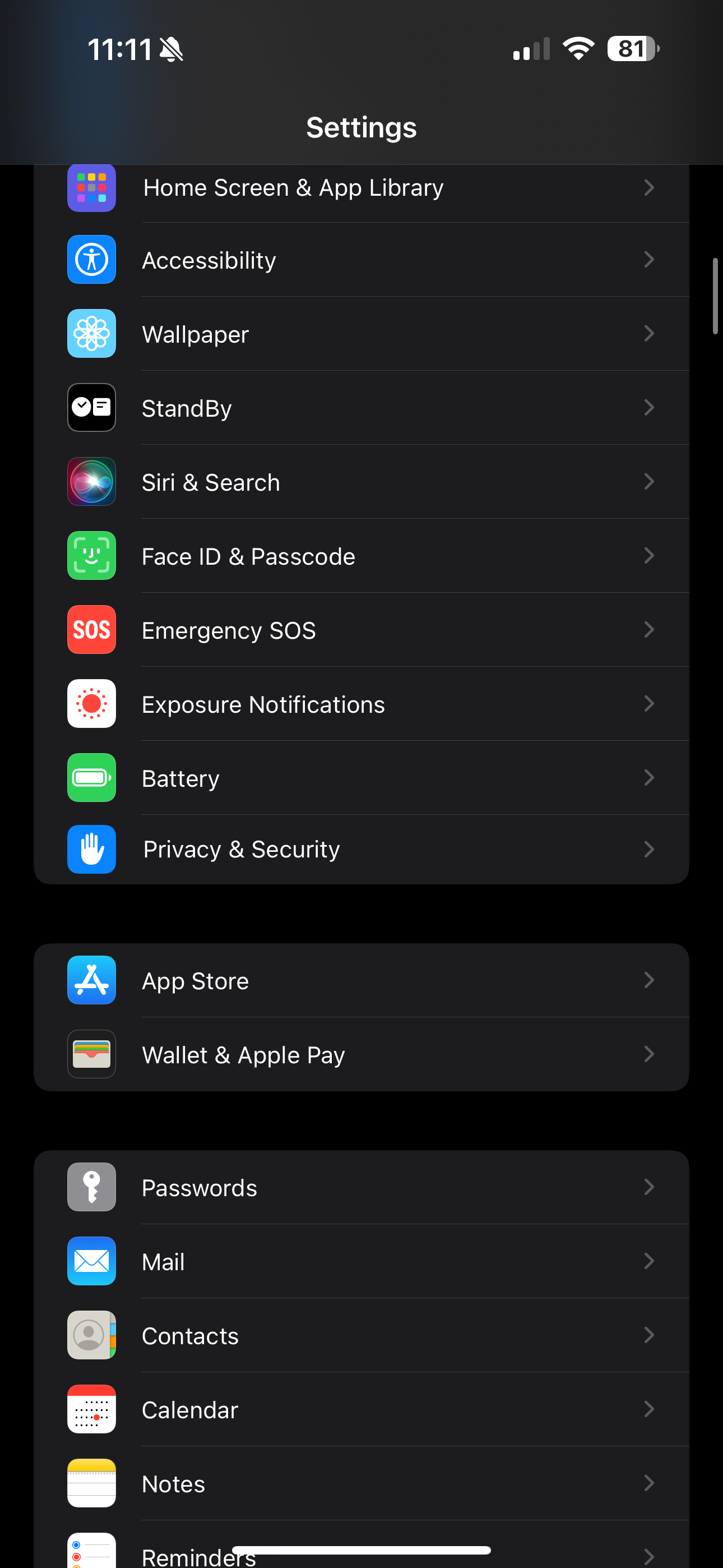723x1568 pixels.
Task: Select the Wallpaper flower icon
Action: (x=91, y=334)
